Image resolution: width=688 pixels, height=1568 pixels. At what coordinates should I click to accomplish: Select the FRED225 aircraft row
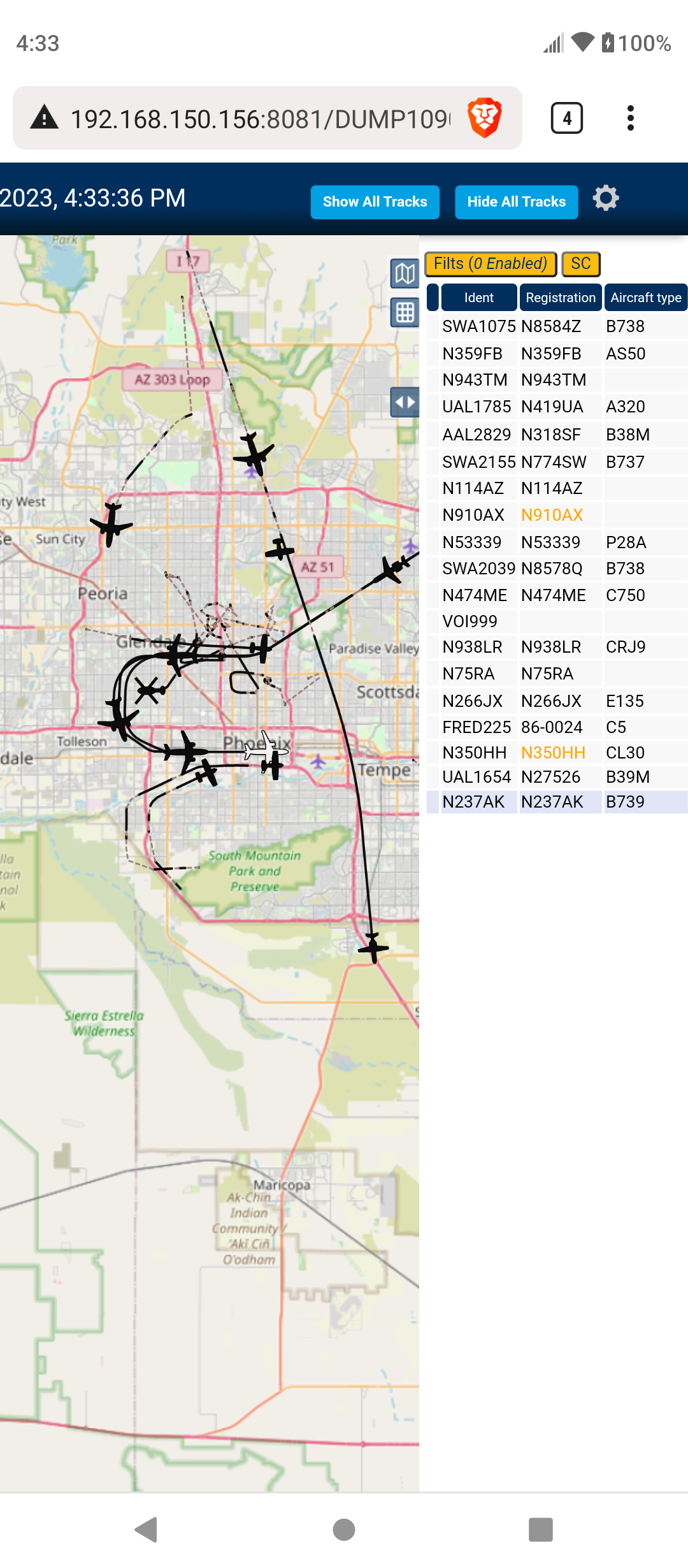click(x=557, y=727)
